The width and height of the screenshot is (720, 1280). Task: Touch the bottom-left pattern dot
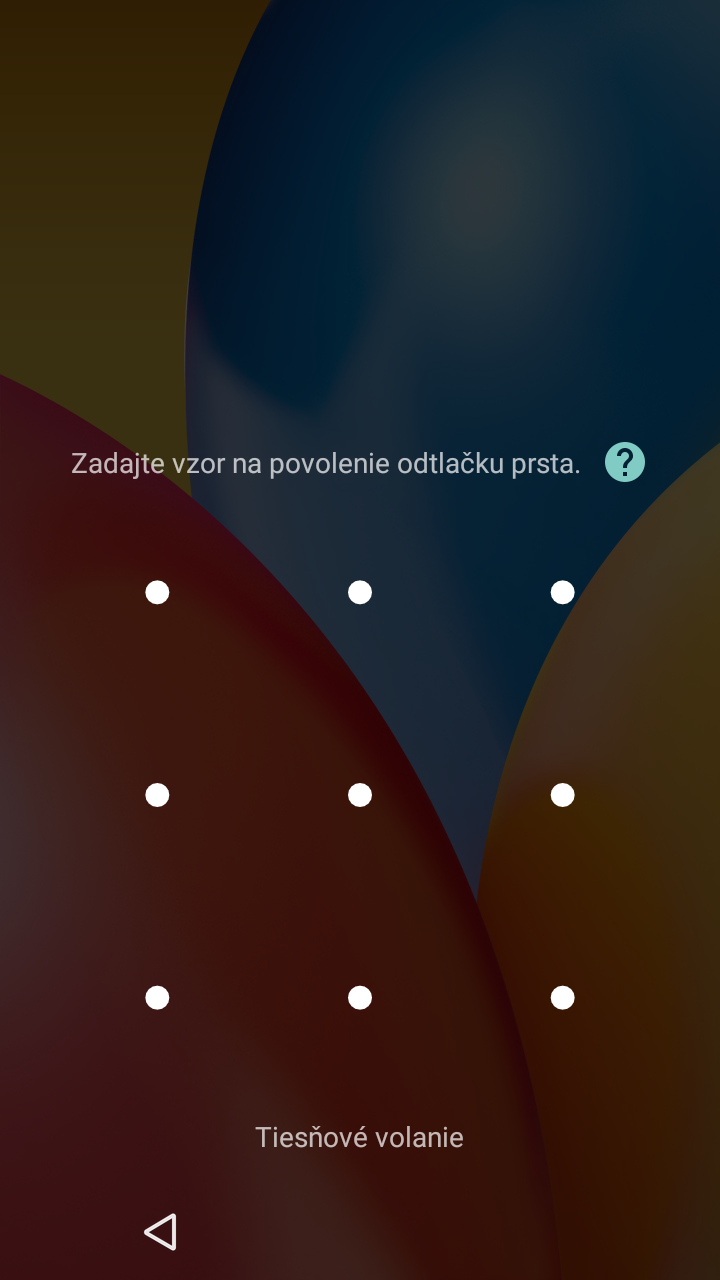(x=157, y=998)
